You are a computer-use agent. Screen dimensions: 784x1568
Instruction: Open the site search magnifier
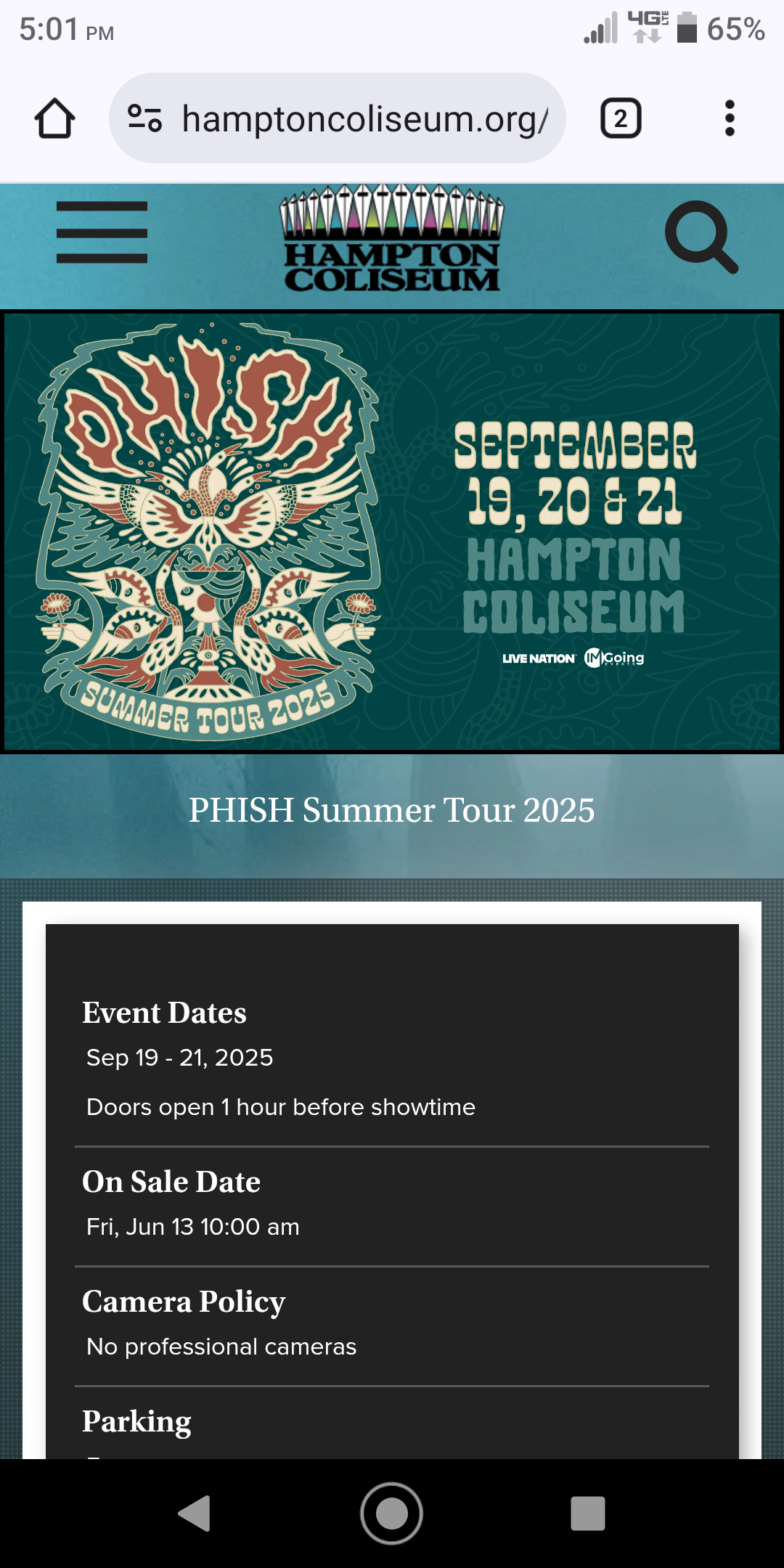point(701,237)
